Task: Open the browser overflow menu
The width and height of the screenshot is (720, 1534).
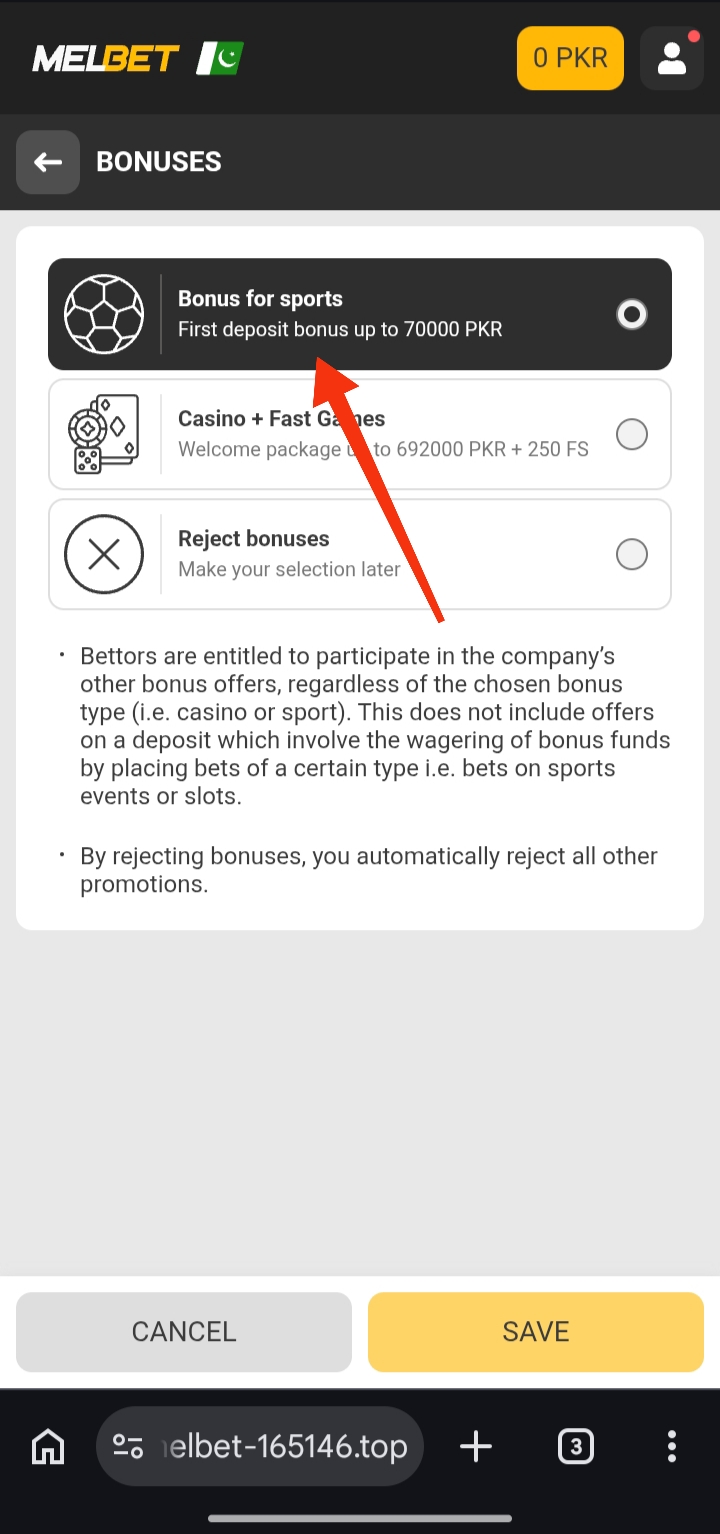Action: 671,1446
